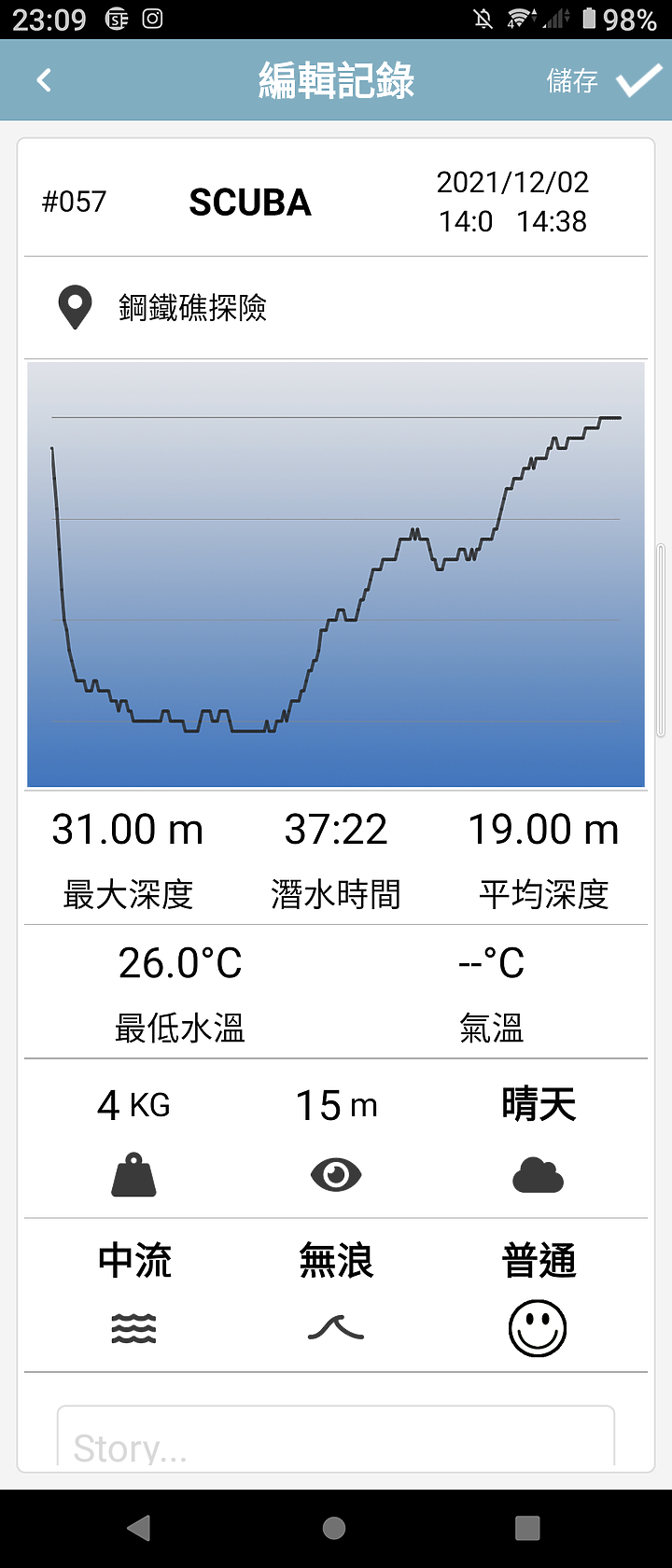Change the wave setting 無浪

(336, 1262)
